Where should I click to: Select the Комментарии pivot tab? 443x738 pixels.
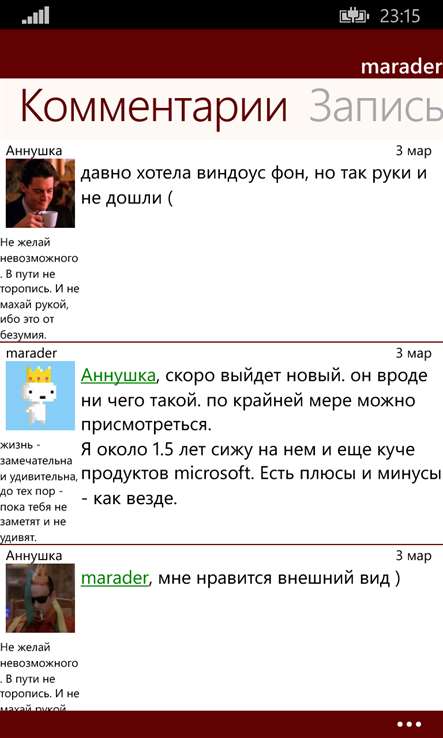(x=153, y=107)
